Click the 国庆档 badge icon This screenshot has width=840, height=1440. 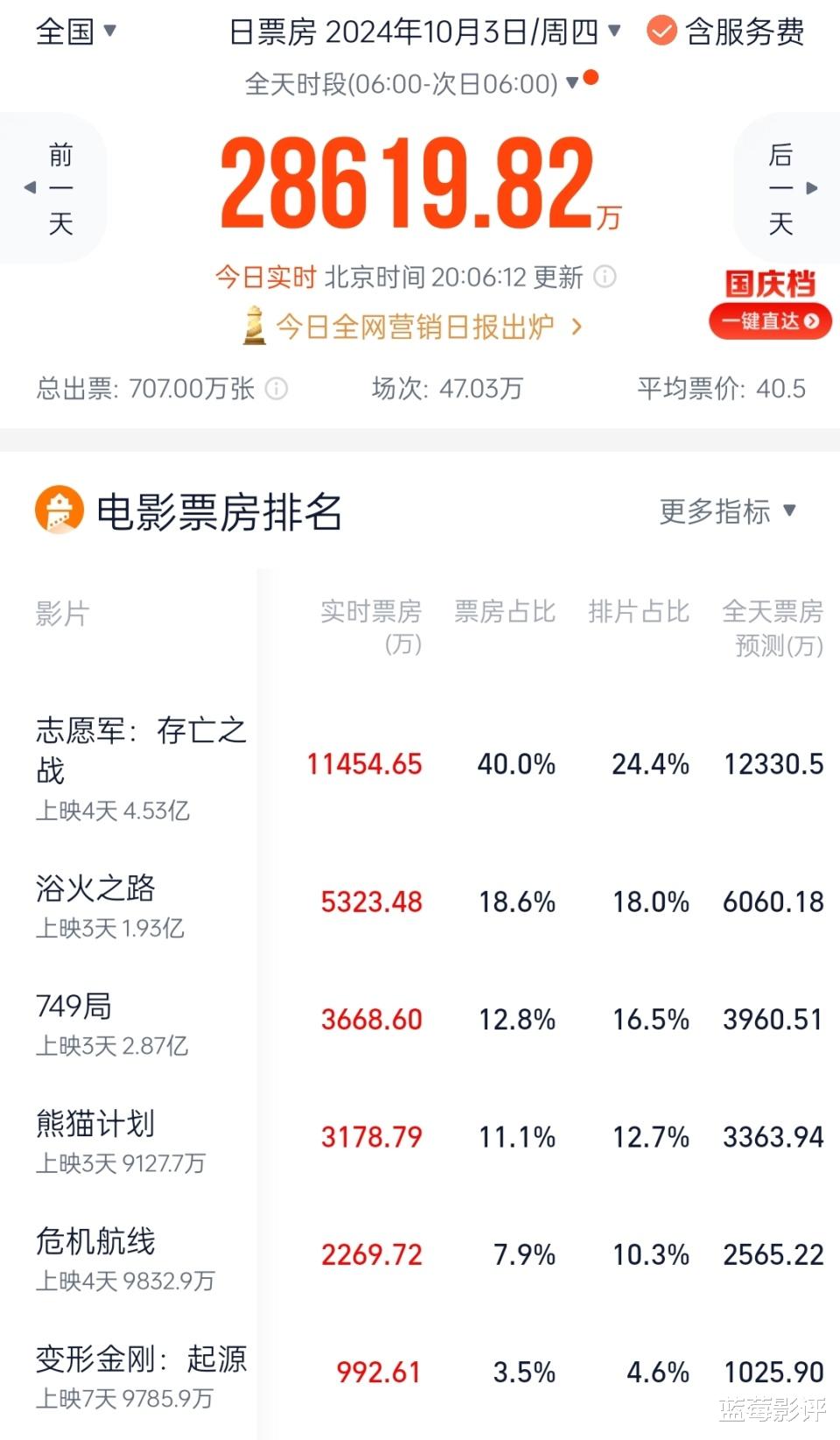(770, 284)
